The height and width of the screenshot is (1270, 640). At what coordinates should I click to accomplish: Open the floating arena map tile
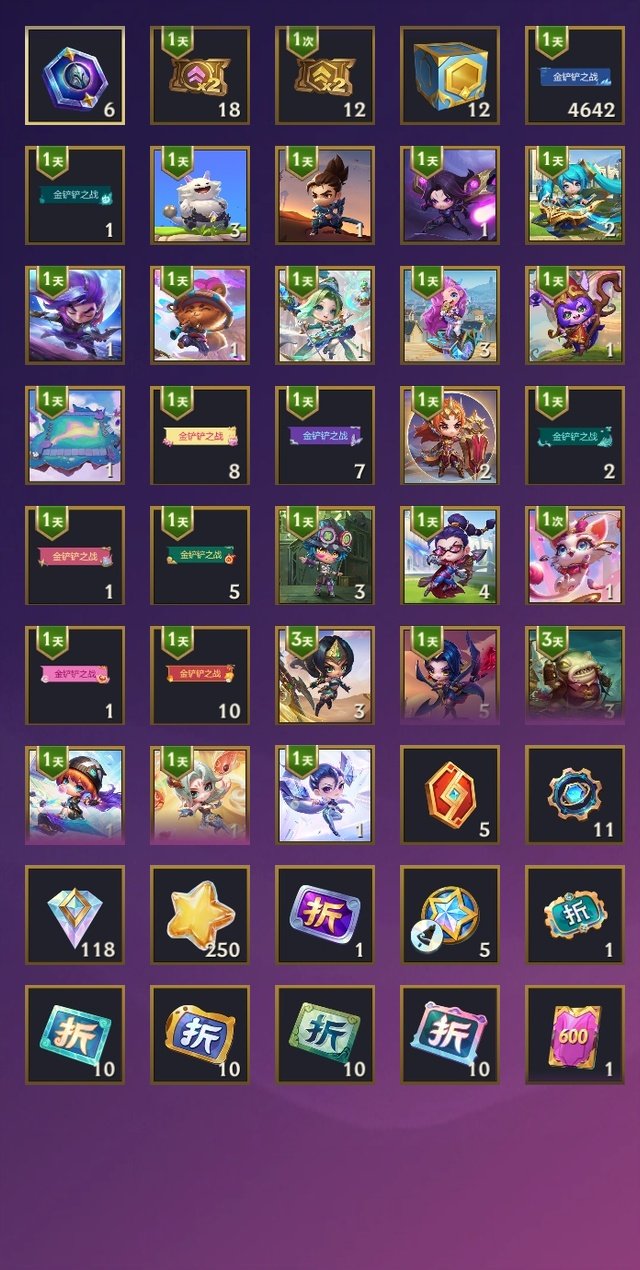pyautogui.click(x=75, y=436)
